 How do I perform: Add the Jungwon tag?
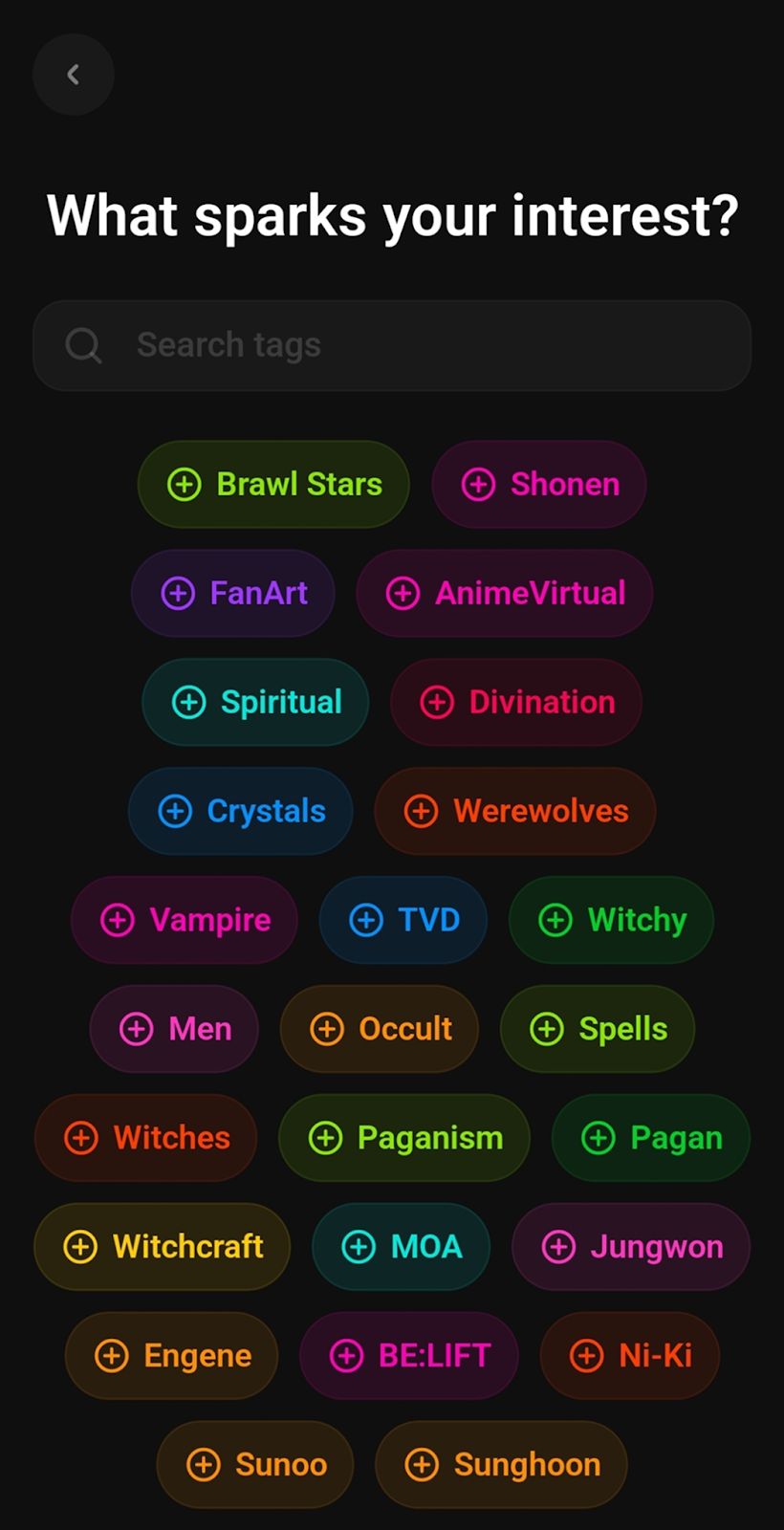pyautogui.click(x=631, y=1247)
